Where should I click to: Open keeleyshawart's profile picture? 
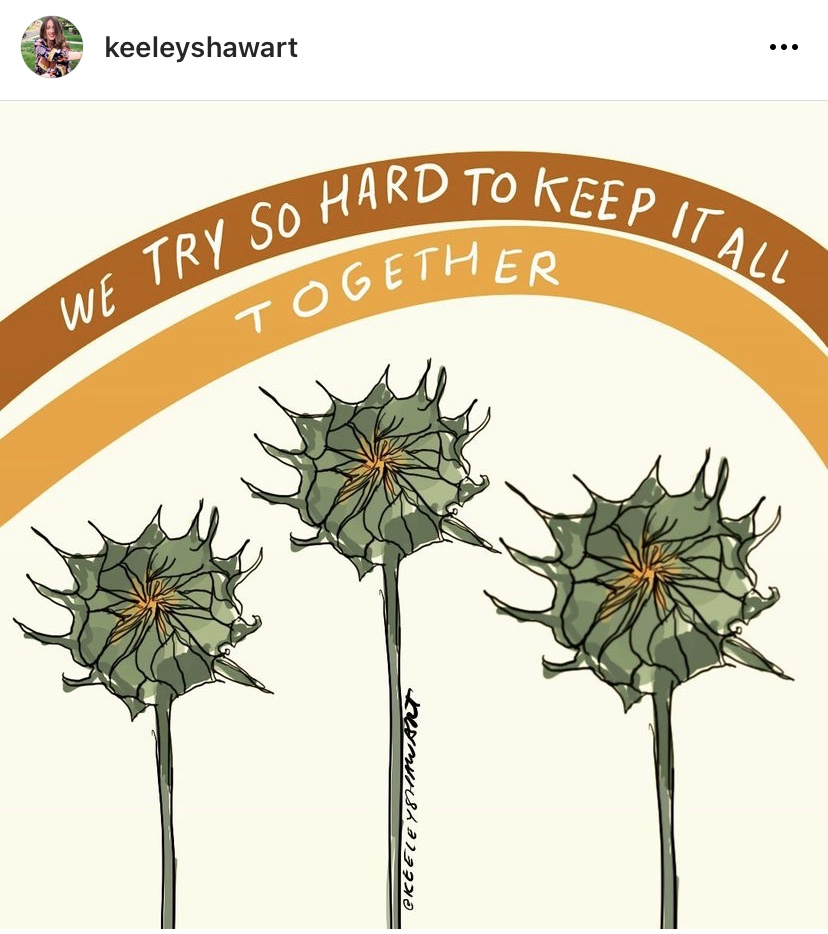(51, 47)
